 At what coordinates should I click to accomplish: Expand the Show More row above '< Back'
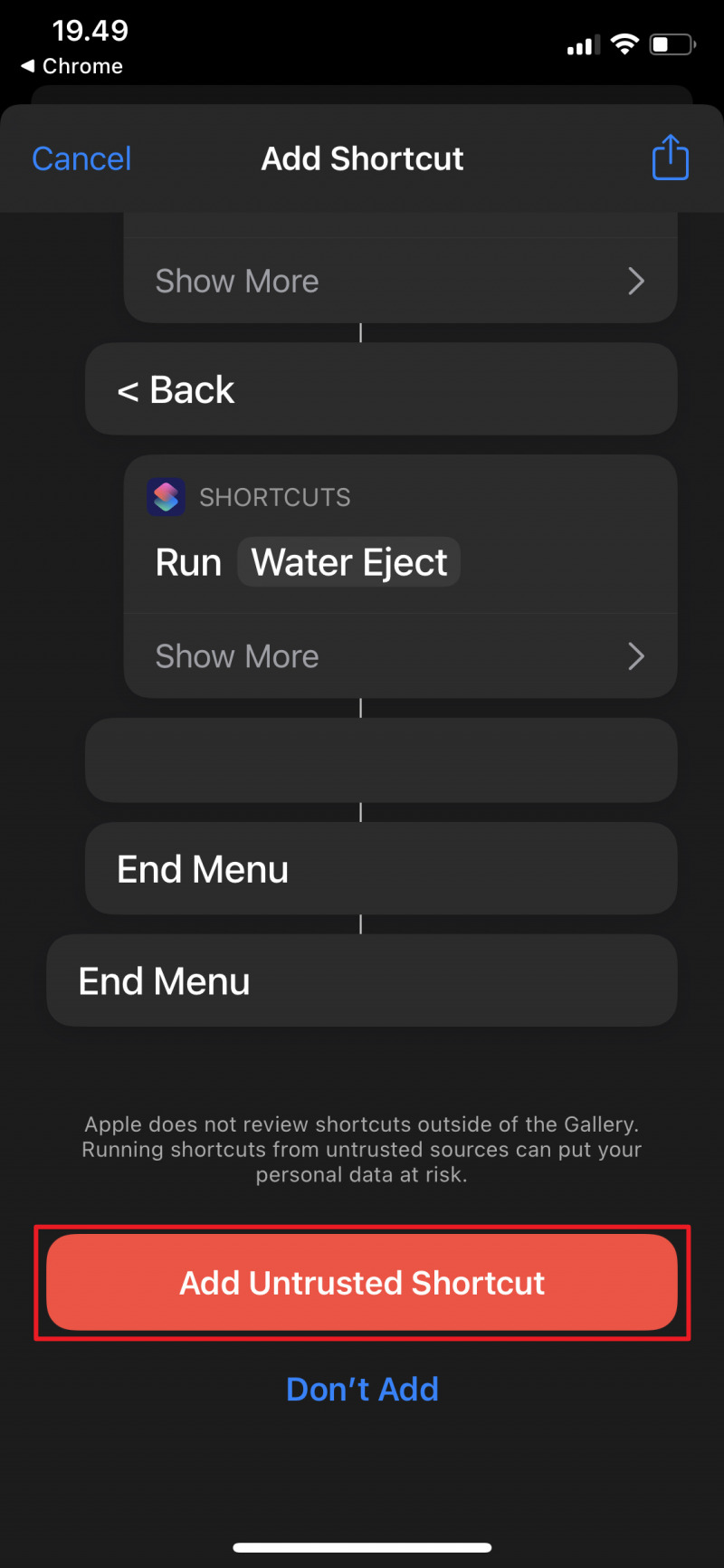pos(399,282)
